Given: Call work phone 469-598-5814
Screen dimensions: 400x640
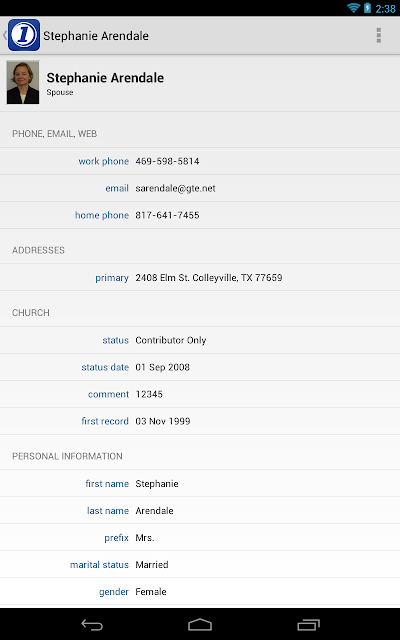Looking at the screenshot, I should point(200,161).
